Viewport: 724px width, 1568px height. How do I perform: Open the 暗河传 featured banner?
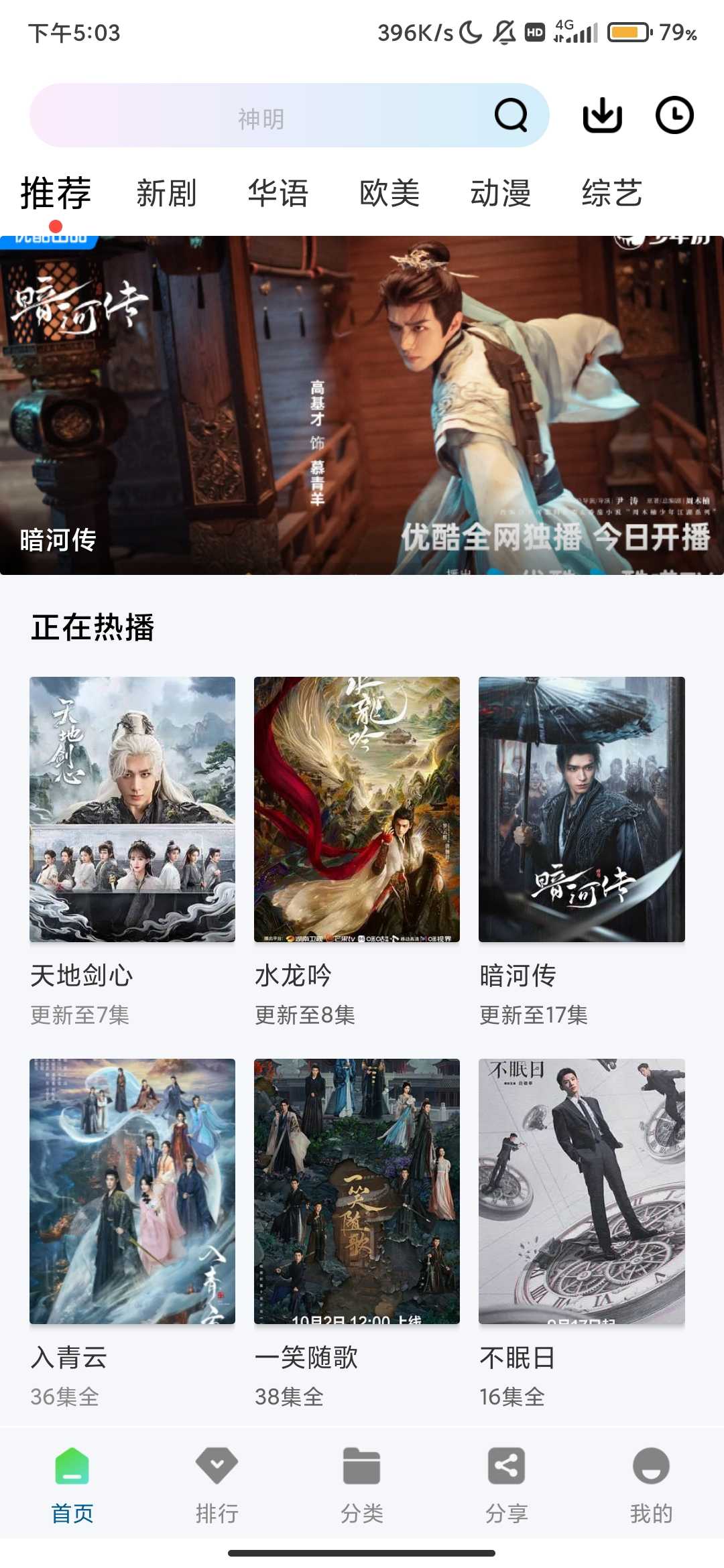coord(362,405)
